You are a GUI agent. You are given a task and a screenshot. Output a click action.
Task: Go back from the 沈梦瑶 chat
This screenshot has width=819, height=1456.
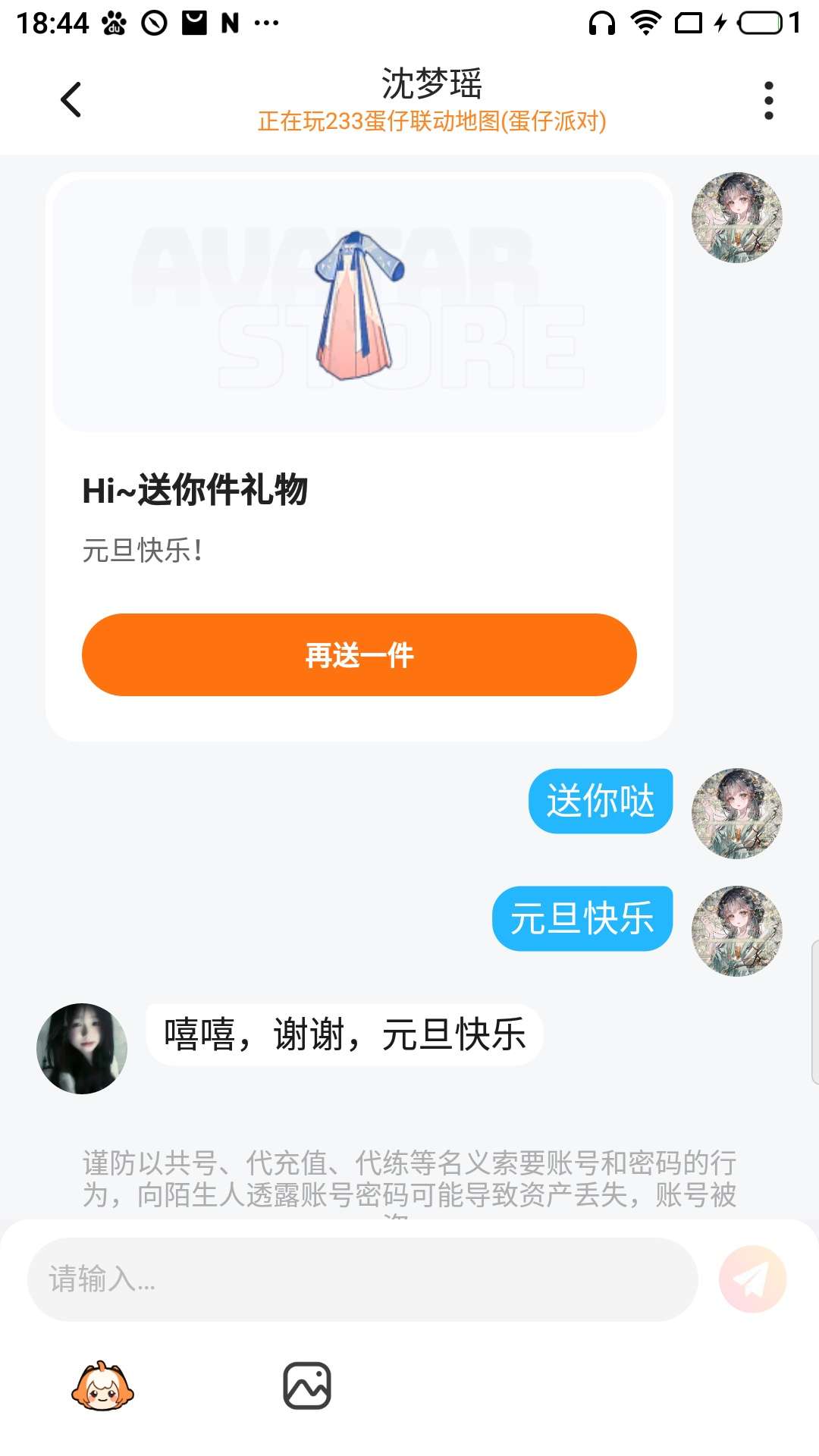[71, 99]
